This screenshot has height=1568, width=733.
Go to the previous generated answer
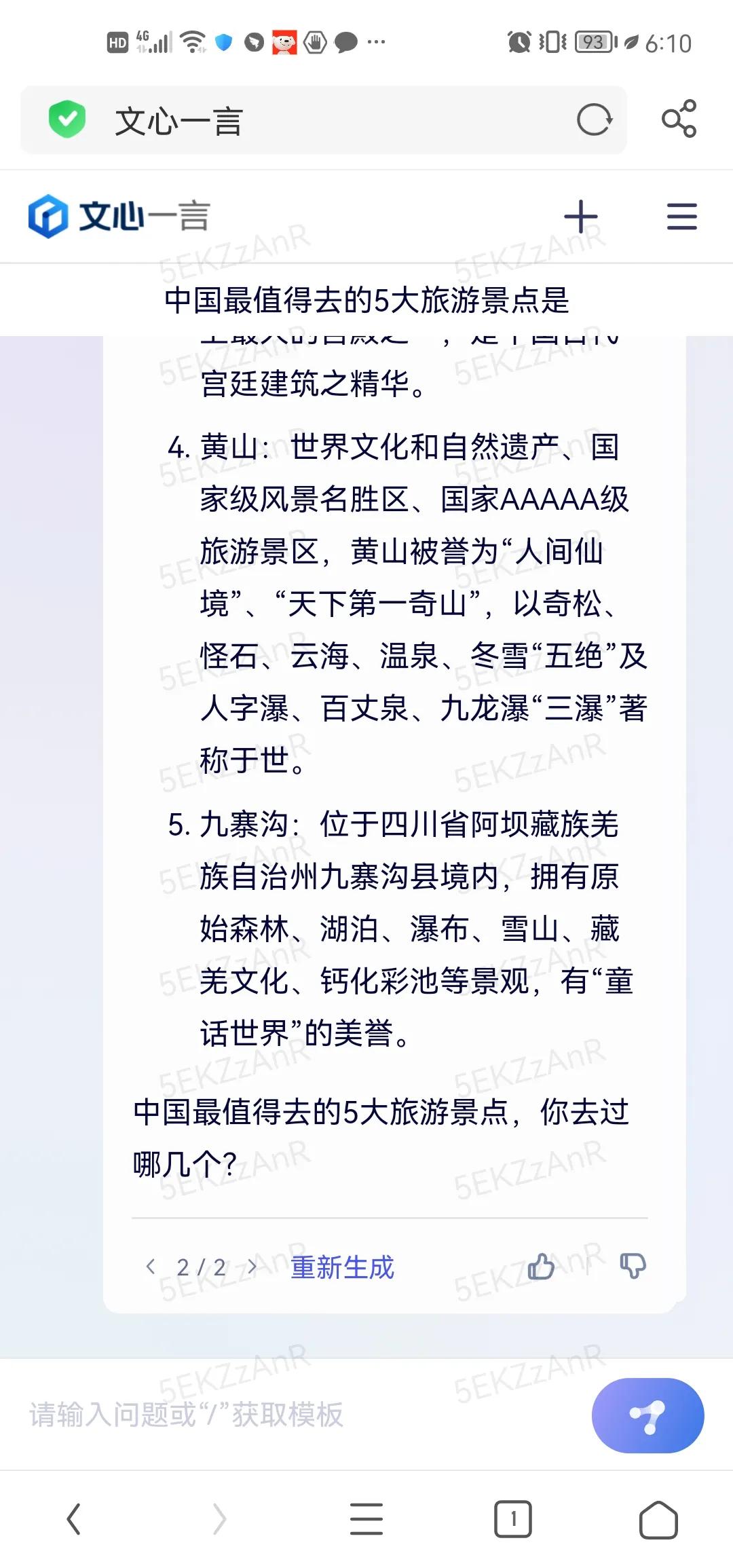[151, 1267]
